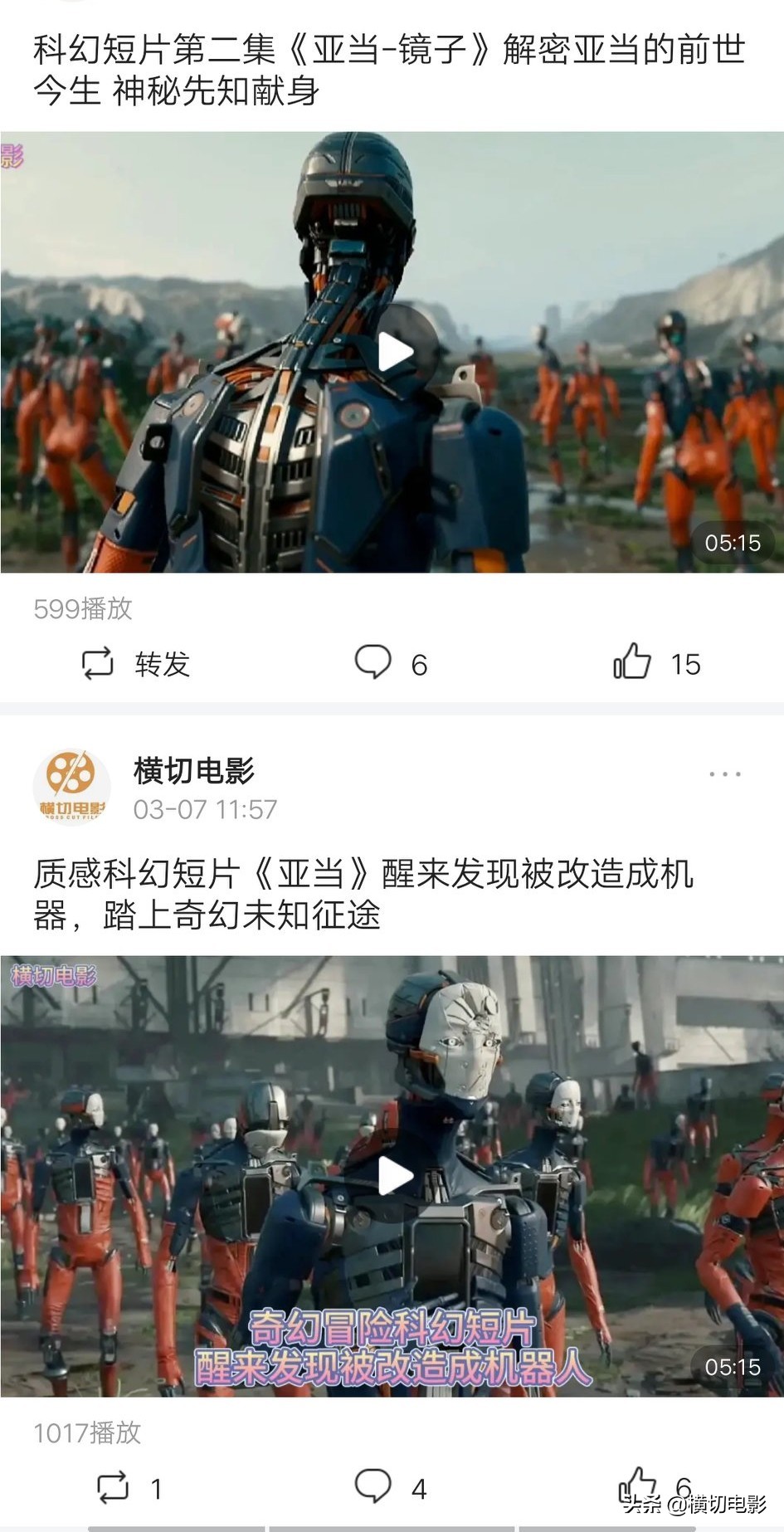Open the post 质感科幻短片《亚当》
The image size is (784, 1532).
(363, 895)
